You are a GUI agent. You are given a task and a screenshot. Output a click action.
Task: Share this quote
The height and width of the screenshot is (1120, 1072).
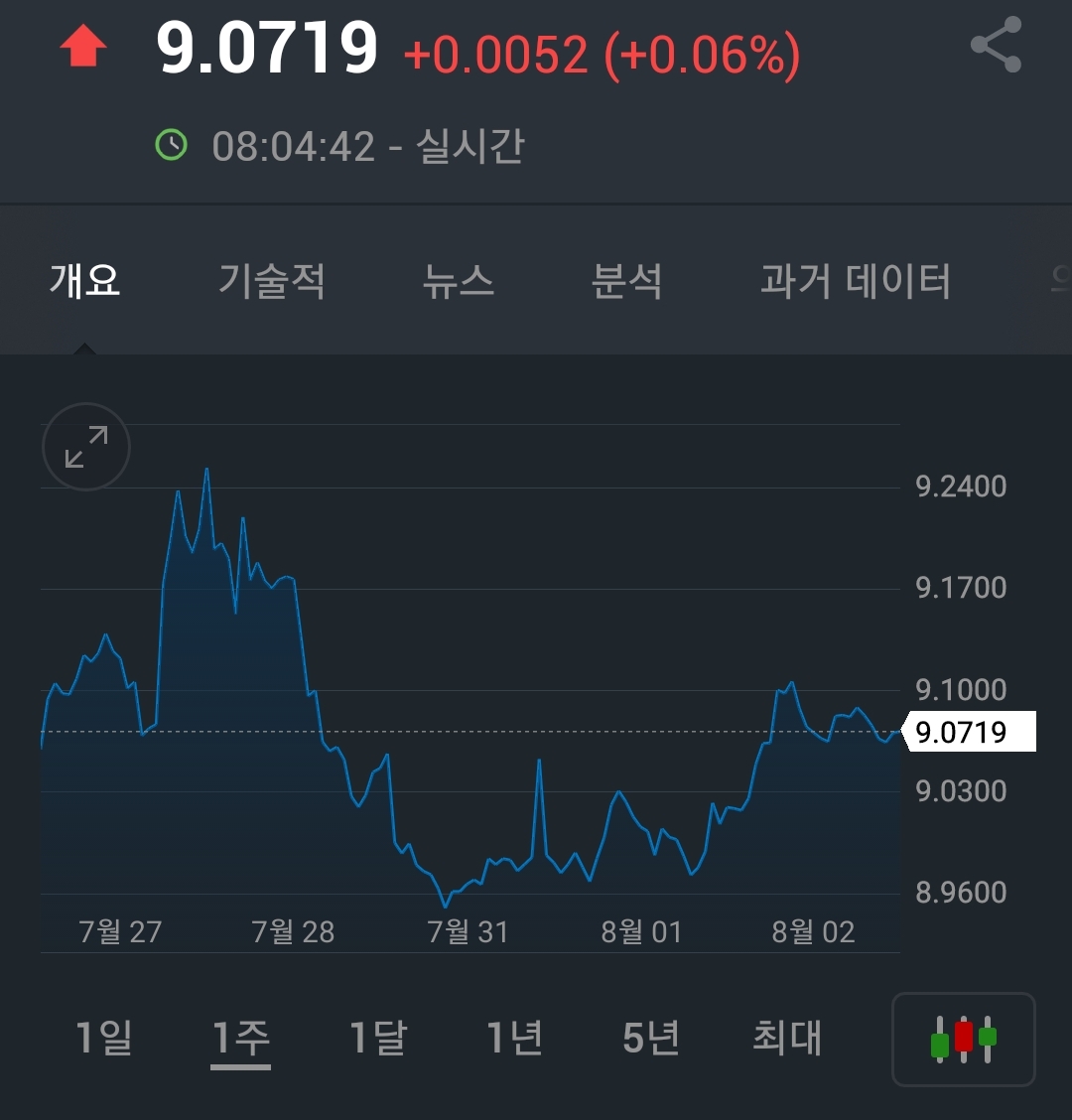coord(996,45)
